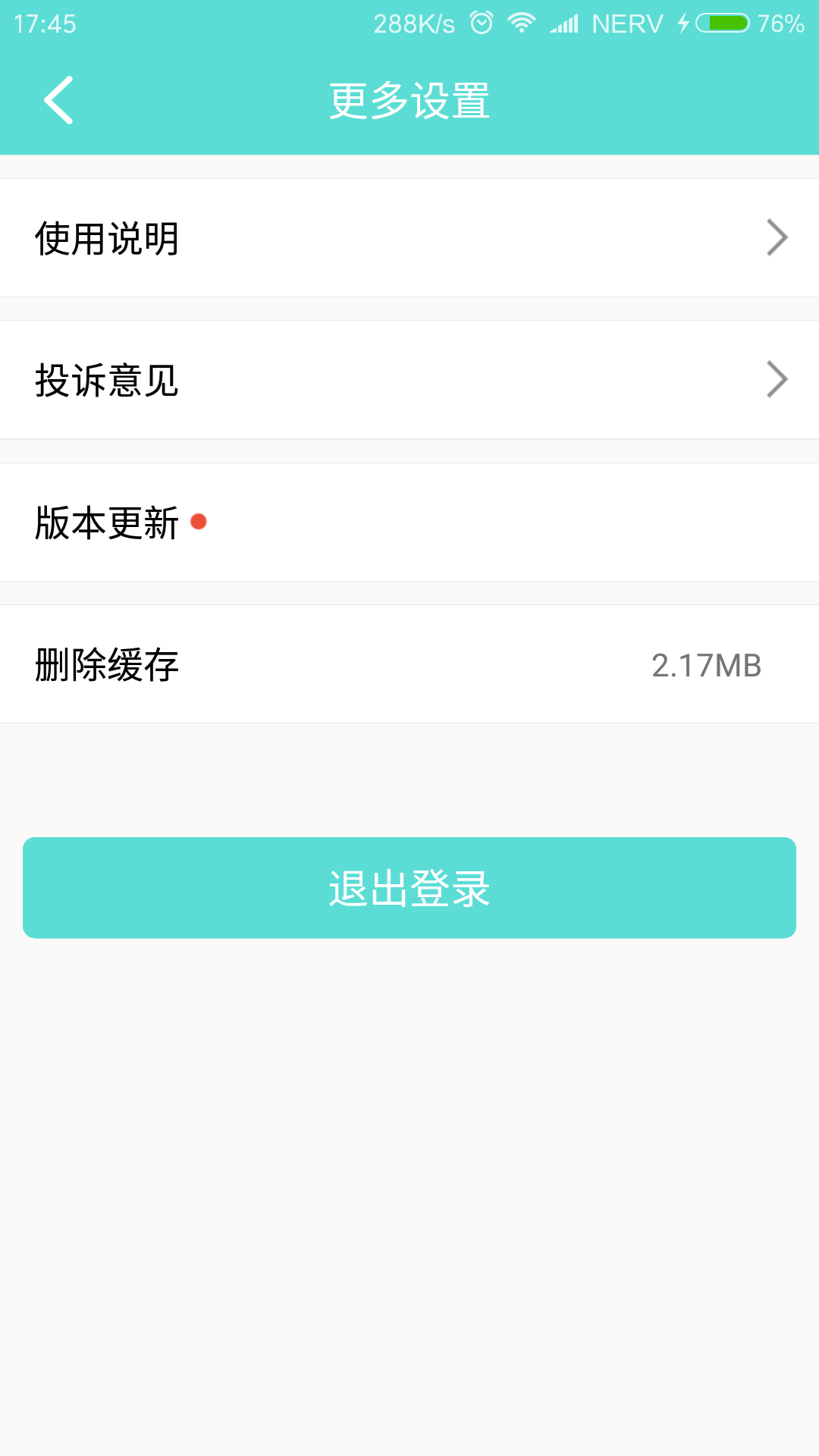Tap the red dot next to 版本更新
Image resolution: width=819 pixels, height=1456 pixels.
pyautogui.click(x=199, y=522)
